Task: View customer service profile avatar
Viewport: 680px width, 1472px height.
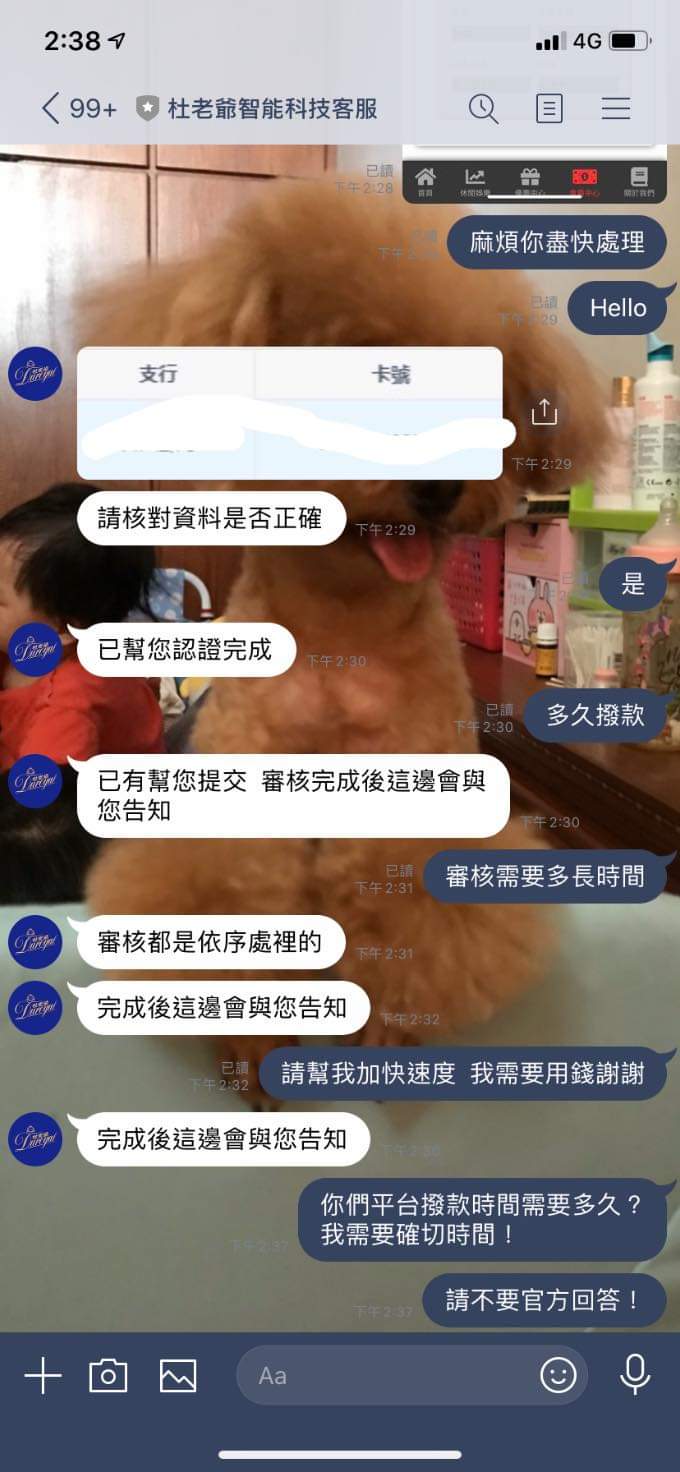Action: 35,373
